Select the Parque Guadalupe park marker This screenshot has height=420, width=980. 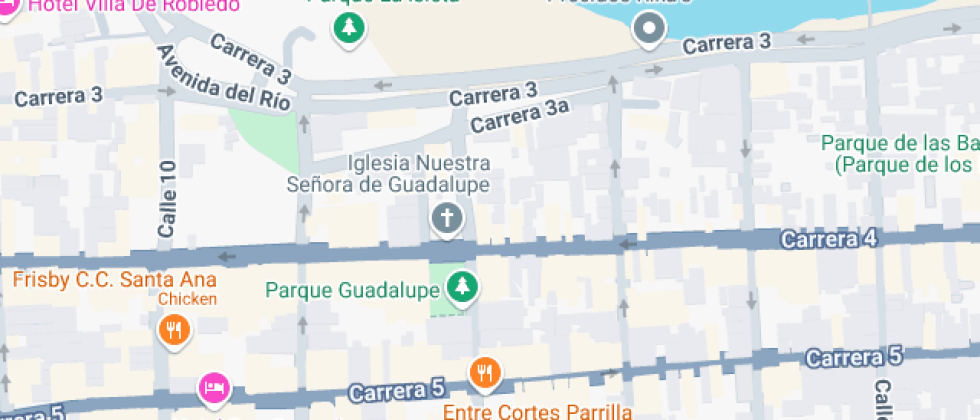[462, 287]
